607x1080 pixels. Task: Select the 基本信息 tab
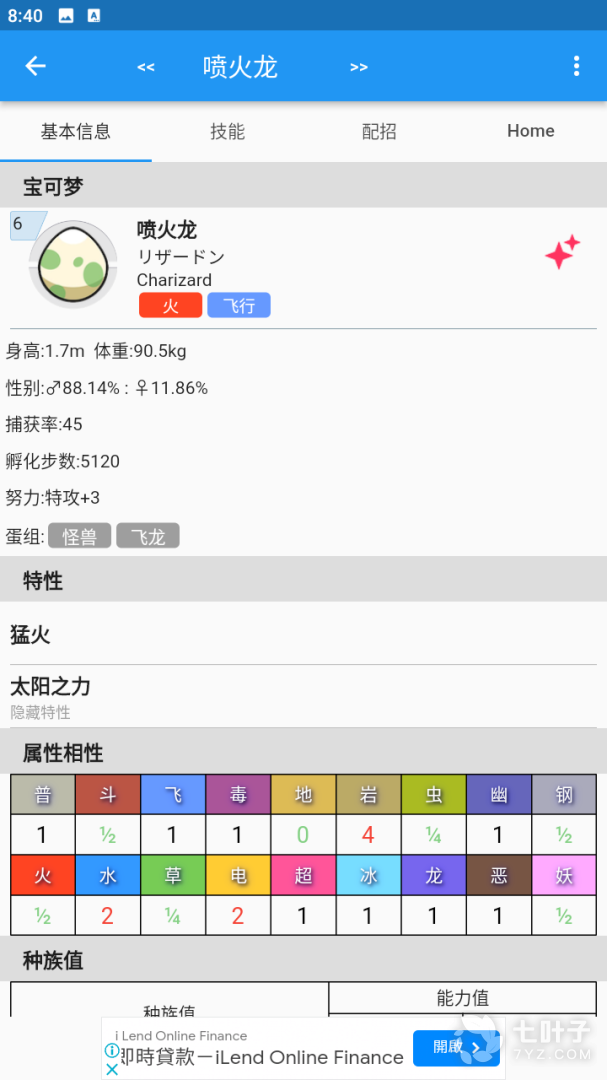point(76,131)
